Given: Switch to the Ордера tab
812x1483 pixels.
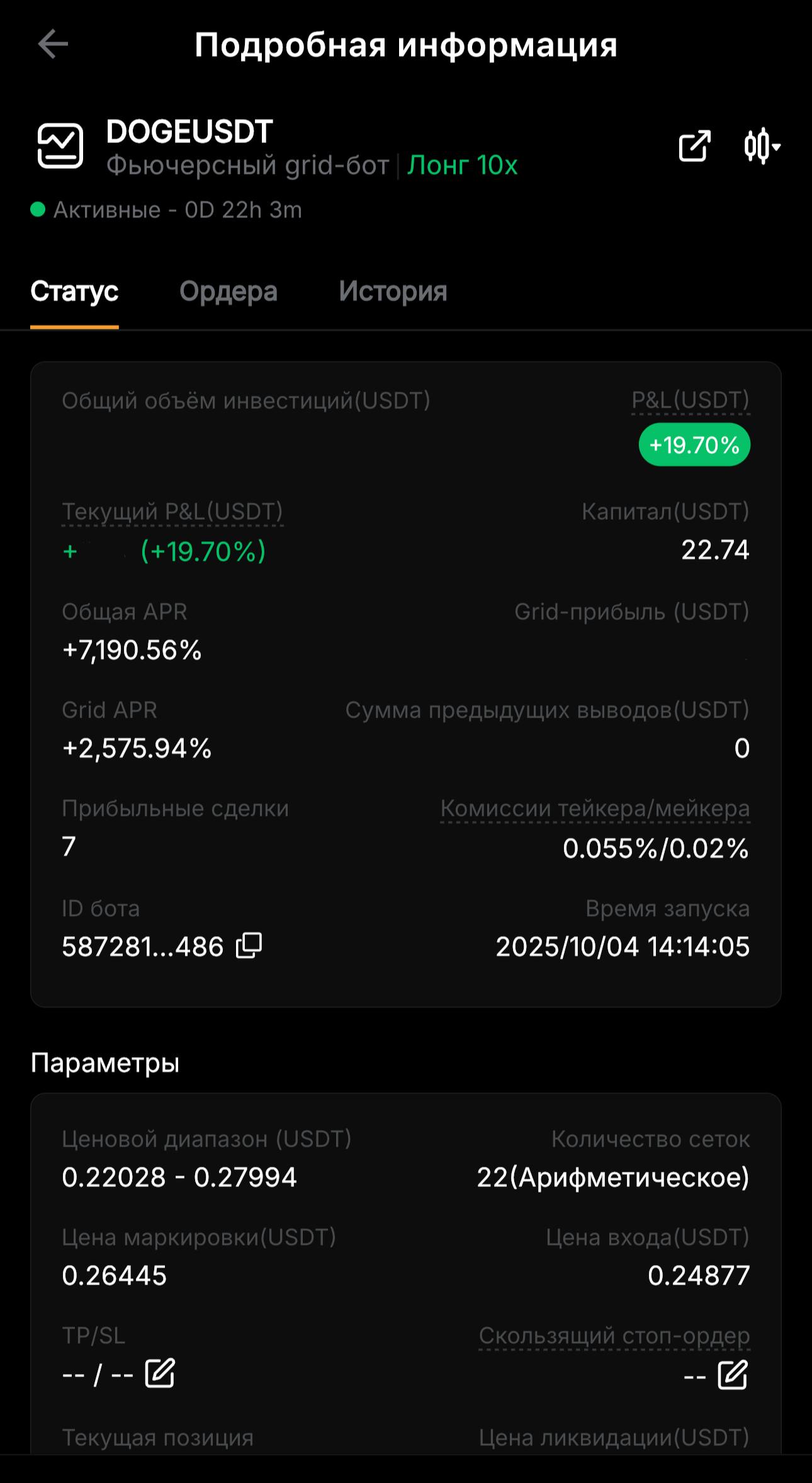Looking at the screenshot, I should 228,292.
